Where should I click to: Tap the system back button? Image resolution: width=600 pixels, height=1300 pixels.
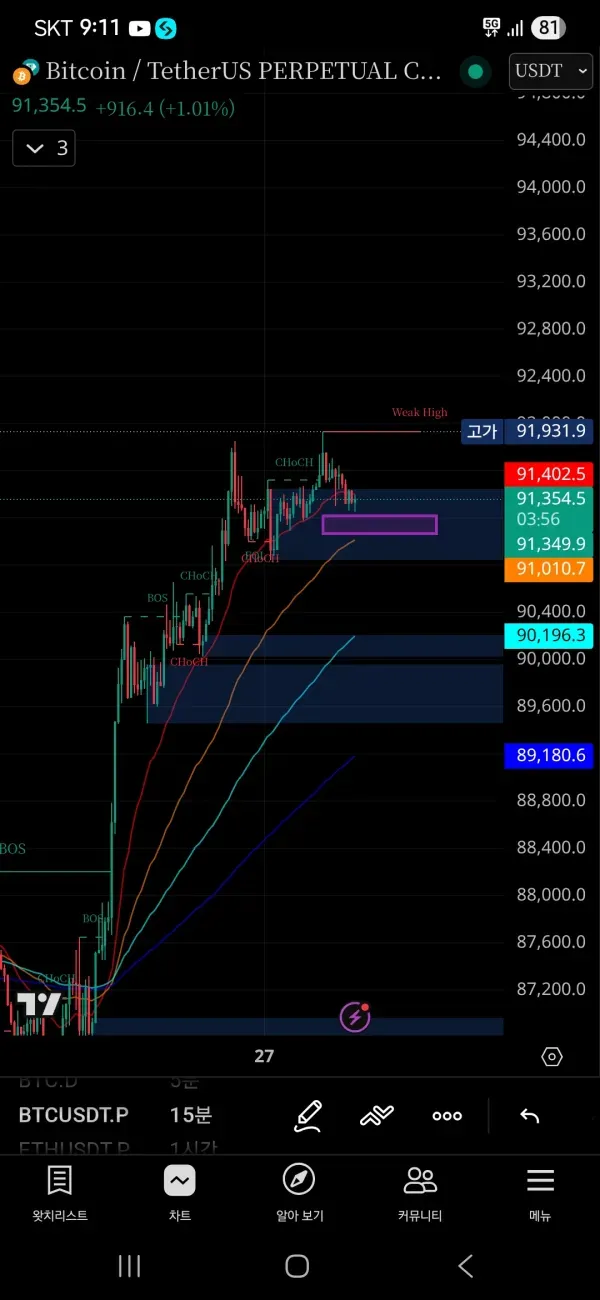coord(465,1266)
